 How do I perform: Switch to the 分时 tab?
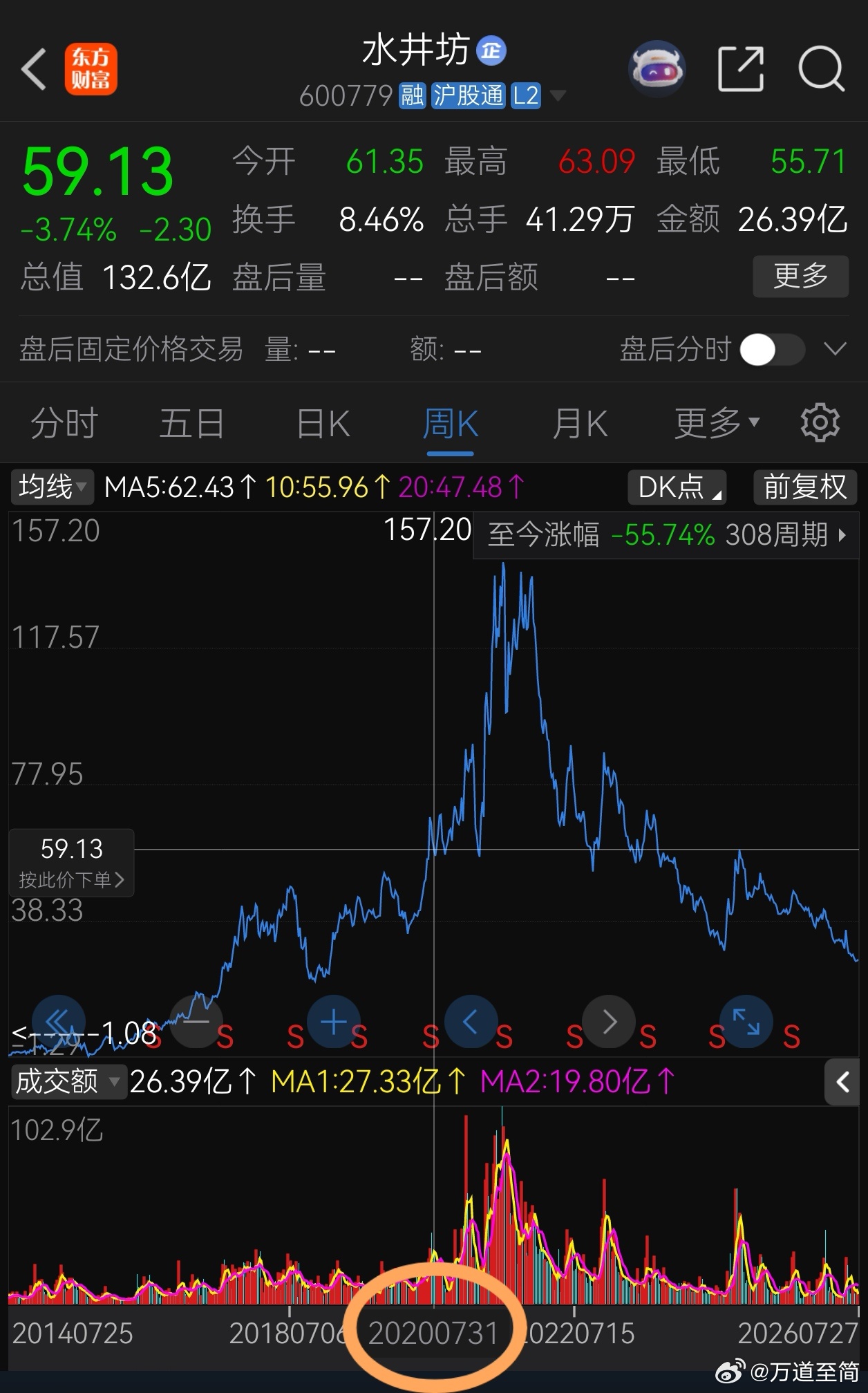click(x=64, y=423)
